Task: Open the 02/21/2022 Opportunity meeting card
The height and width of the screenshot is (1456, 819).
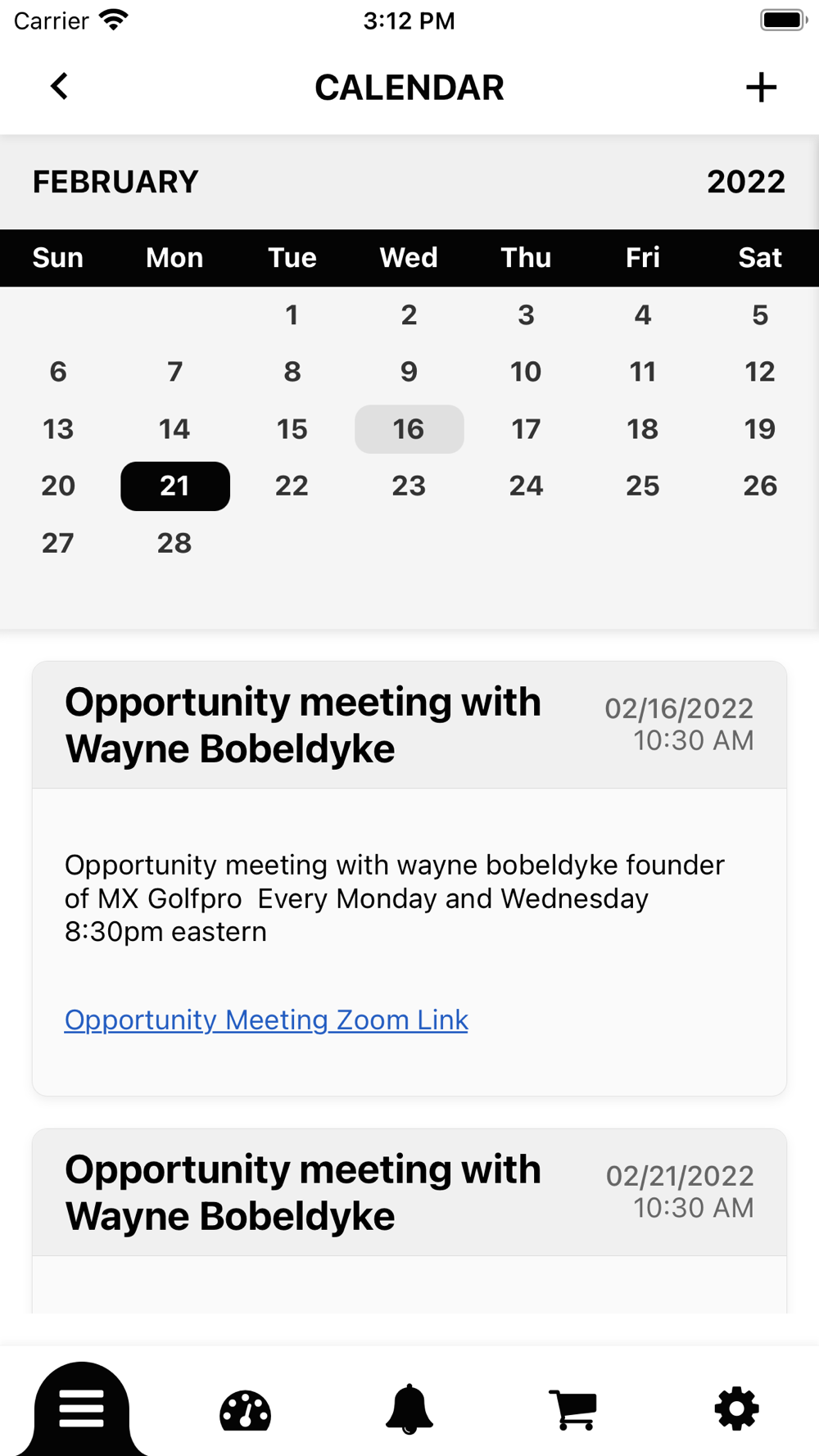Action: [x=409, y=1221]
